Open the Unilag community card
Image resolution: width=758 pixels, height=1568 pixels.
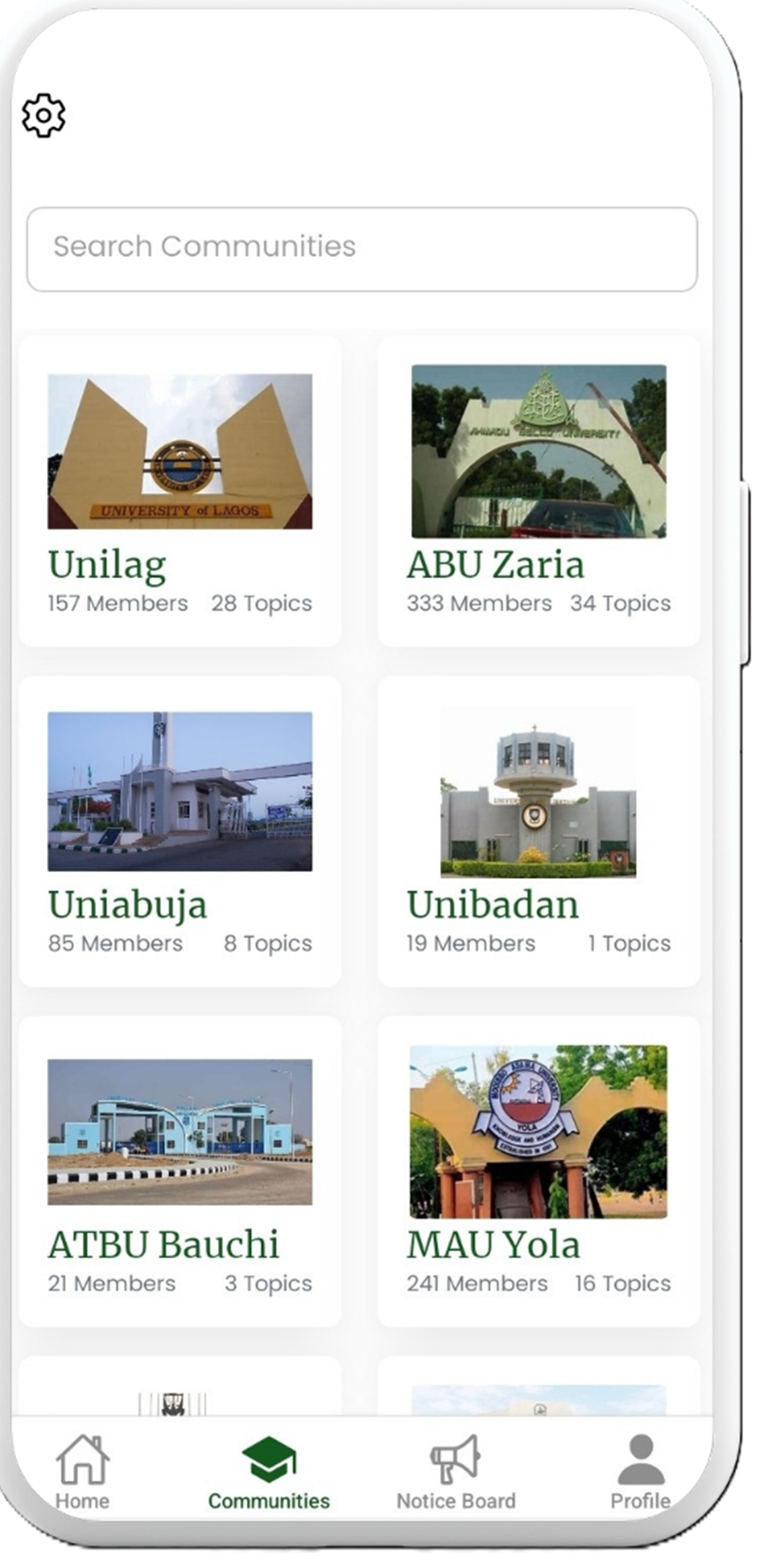[x=180, y=491]
